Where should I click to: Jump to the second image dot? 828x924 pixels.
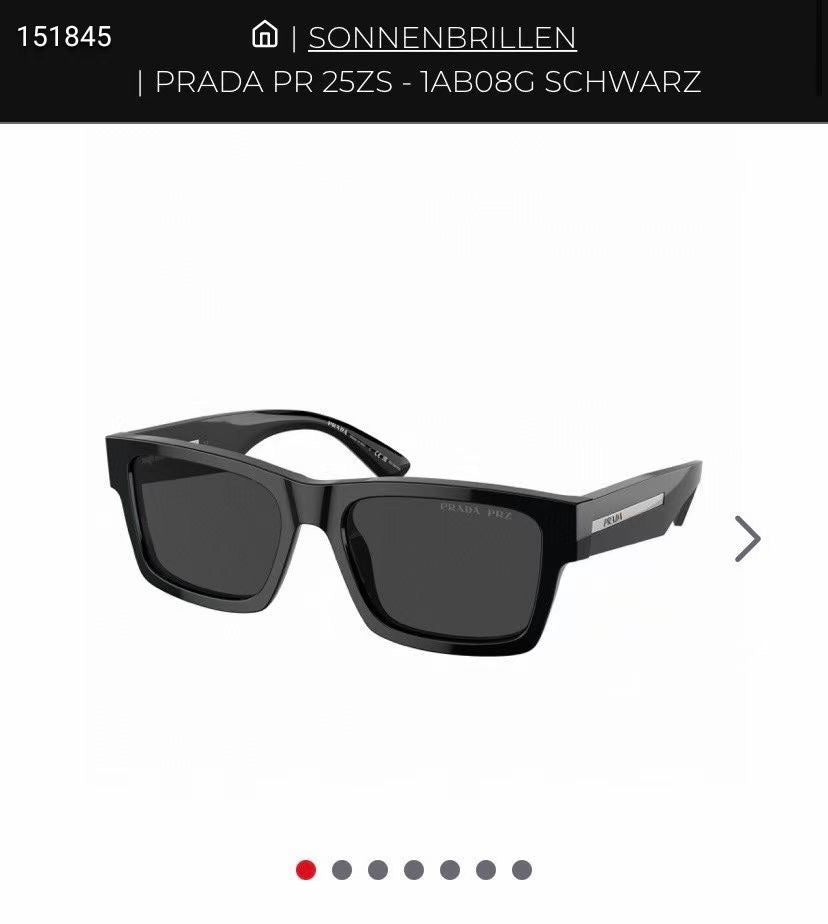point(342,870)
